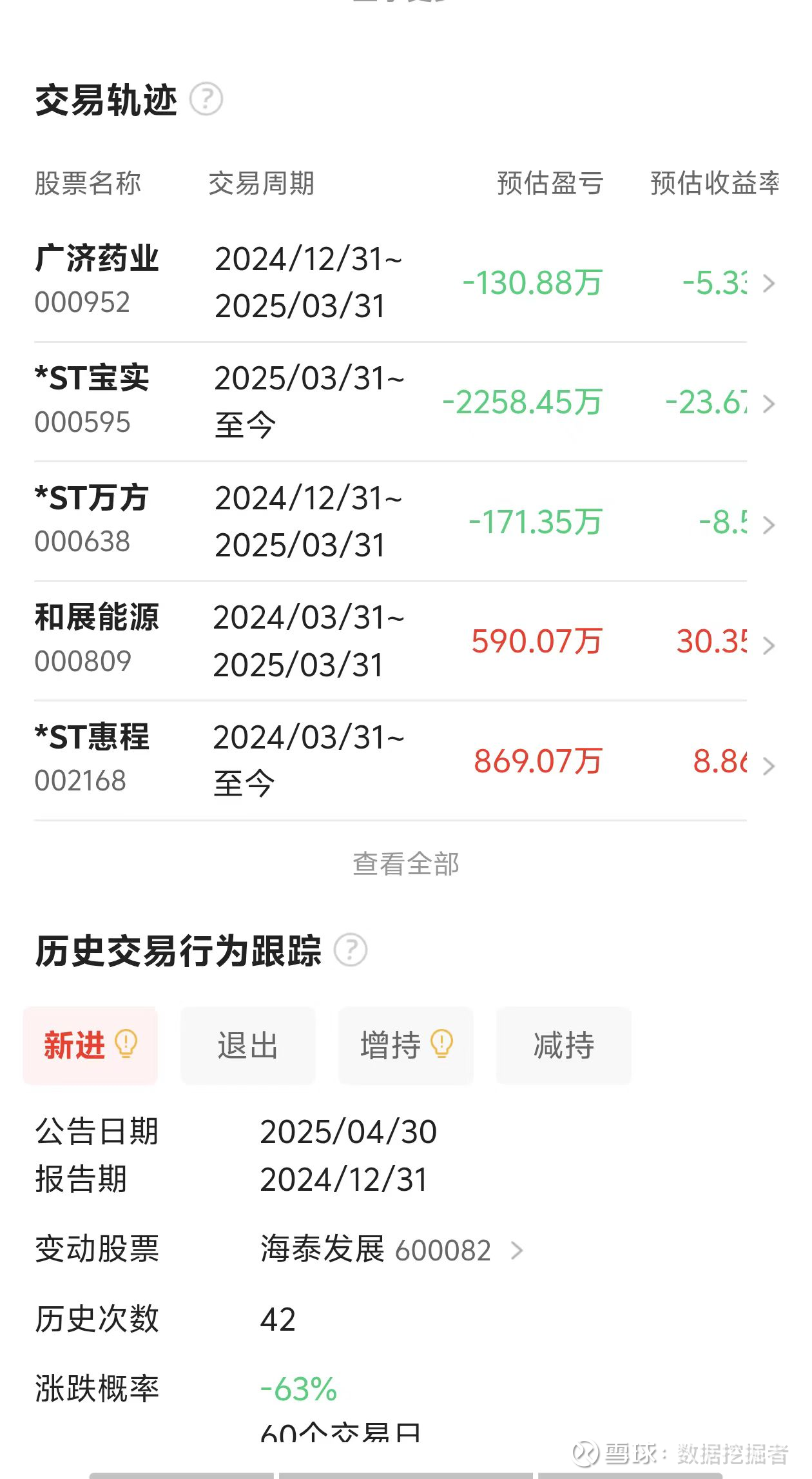Viewport: 812px width, 1479px height.
Task: Open the *ST万方 000638 trade row
Action: click(406, 522)
